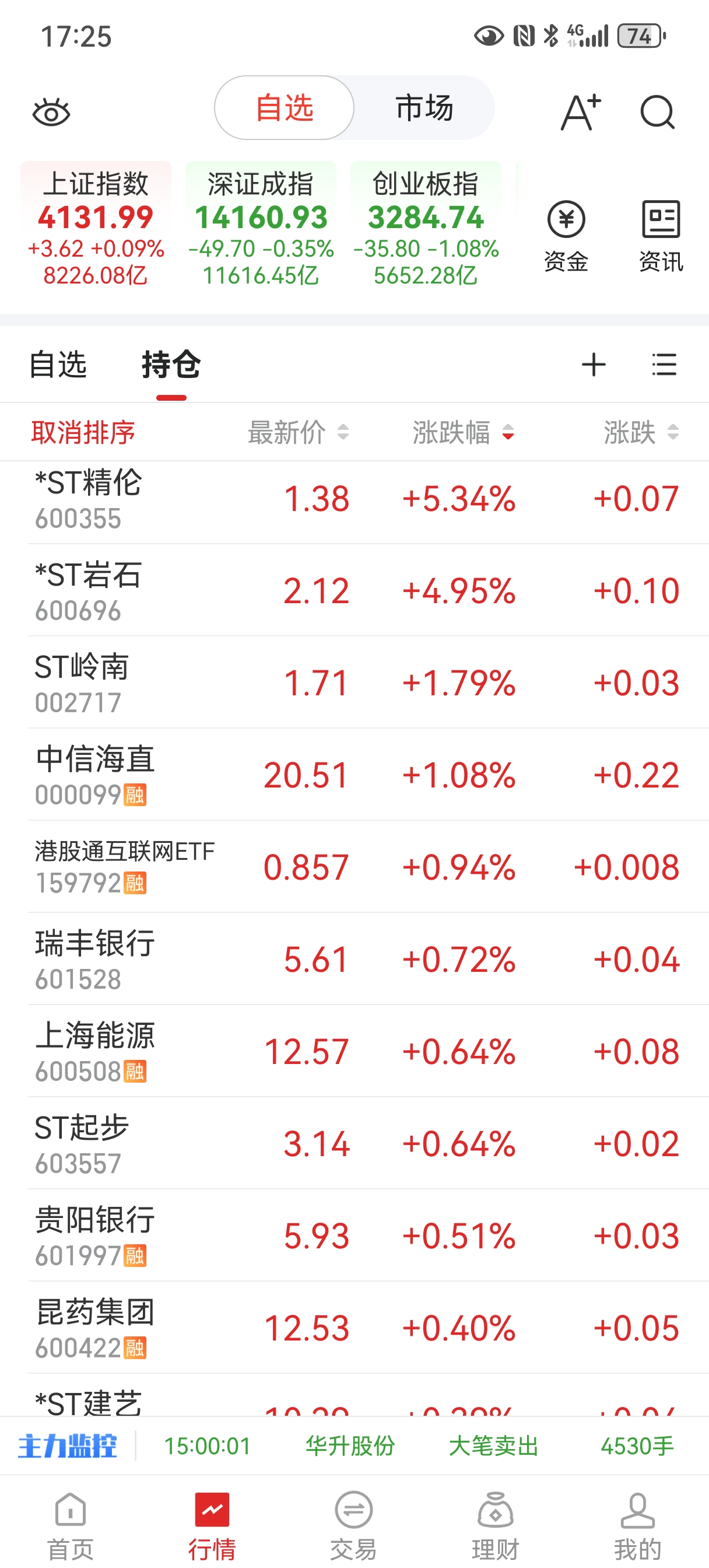Switch to the 市场 segment
This screenshot has height=1568, width=709.
(x=424, y=108)
